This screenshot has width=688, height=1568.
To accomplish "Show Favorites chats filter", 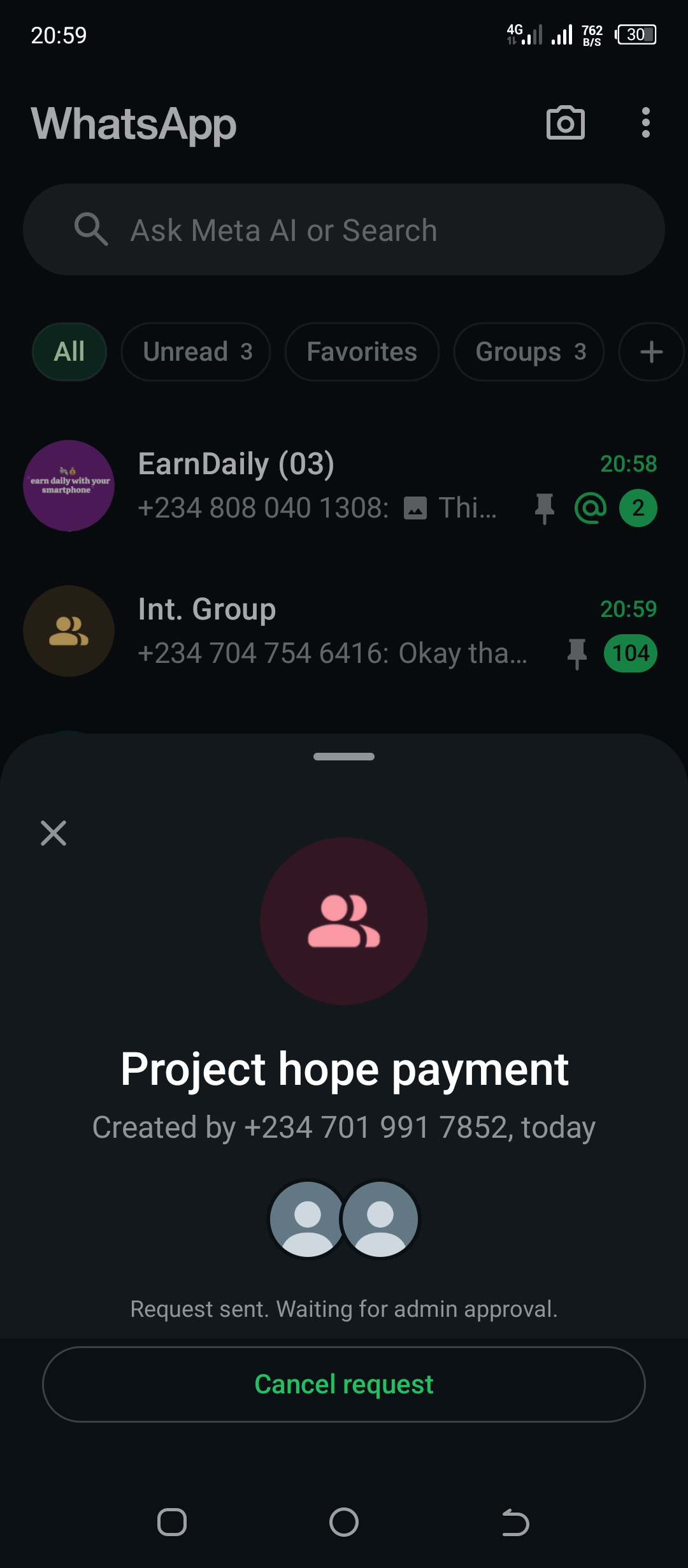I will [362, 352].
